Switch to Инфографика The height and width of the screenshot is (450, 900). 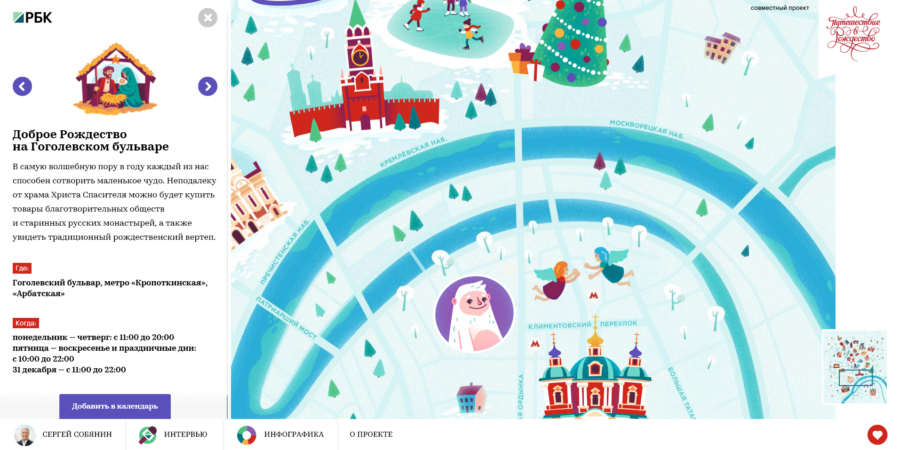(280, 434)
